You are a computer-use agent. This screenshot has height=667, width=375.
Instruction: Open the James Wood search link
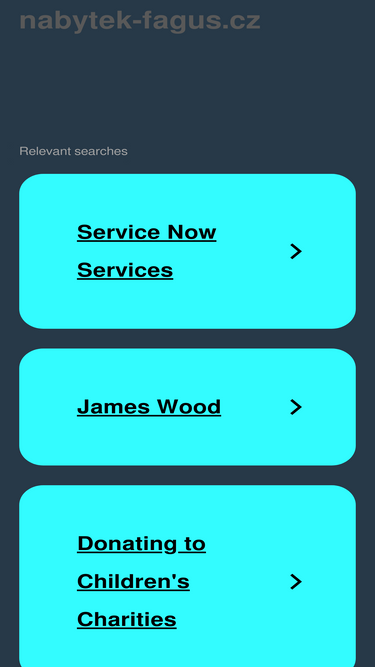pyautogui.click(x=187, y=407)
